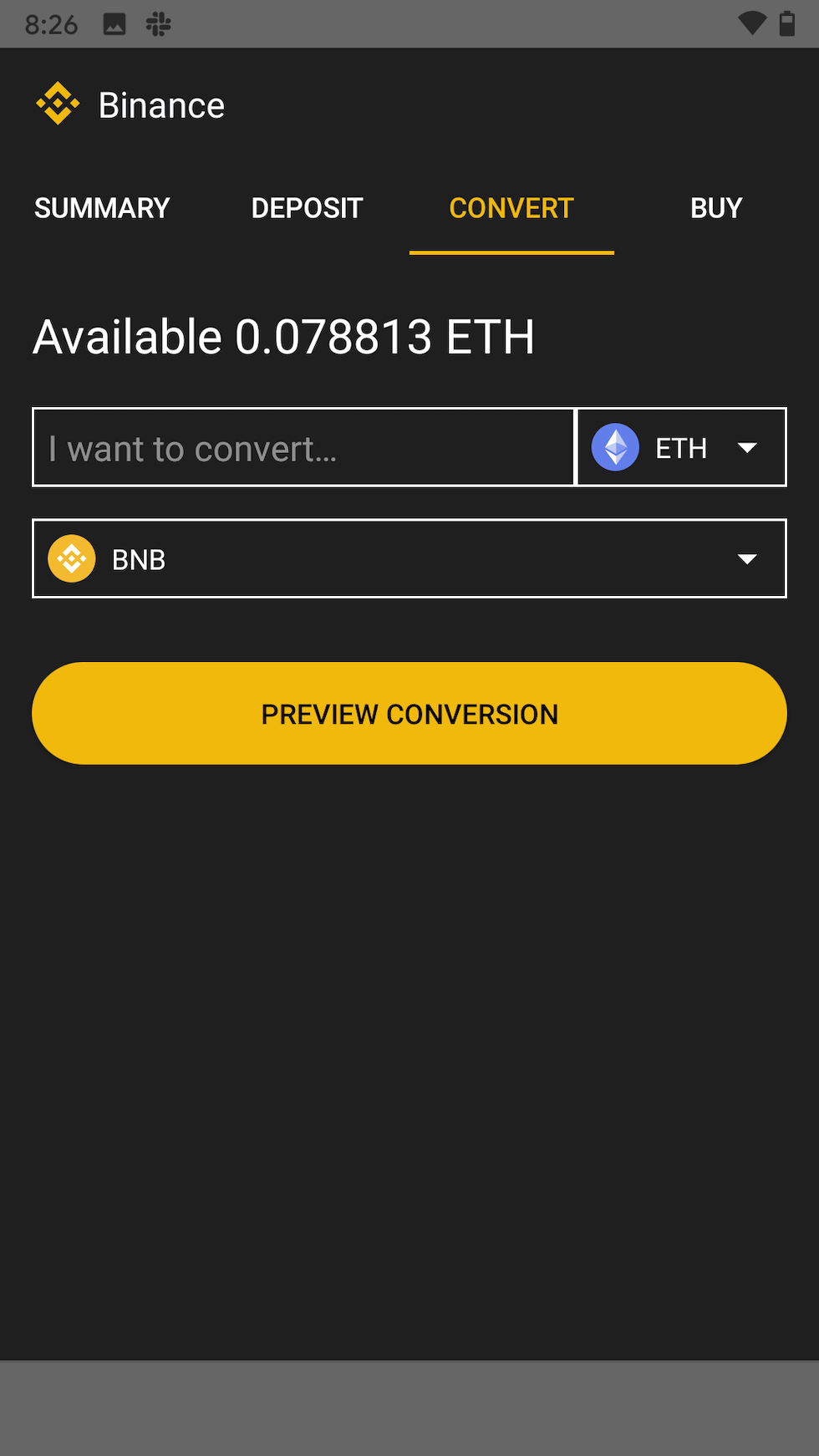Expand the ETH source currency dropdown

click(682, 447)
